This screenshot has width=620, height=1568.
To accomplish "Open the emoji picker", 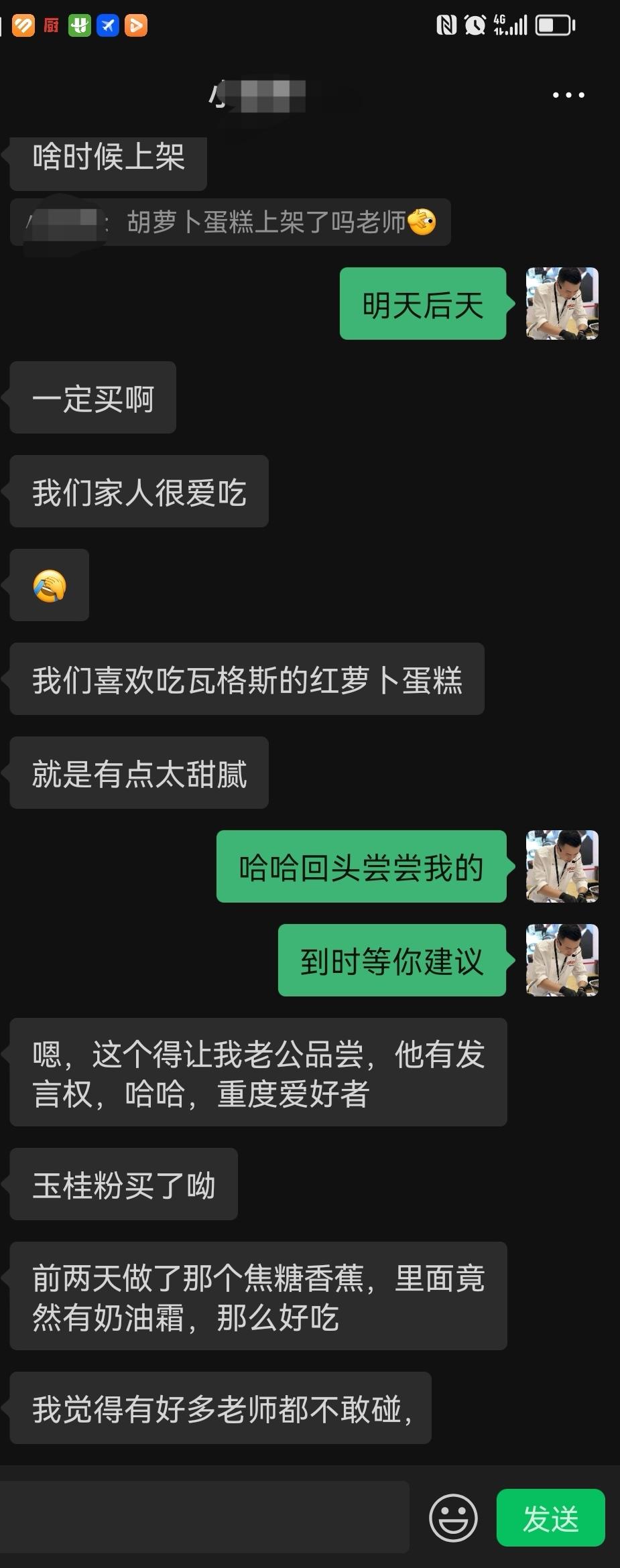I will (453, 1518).
